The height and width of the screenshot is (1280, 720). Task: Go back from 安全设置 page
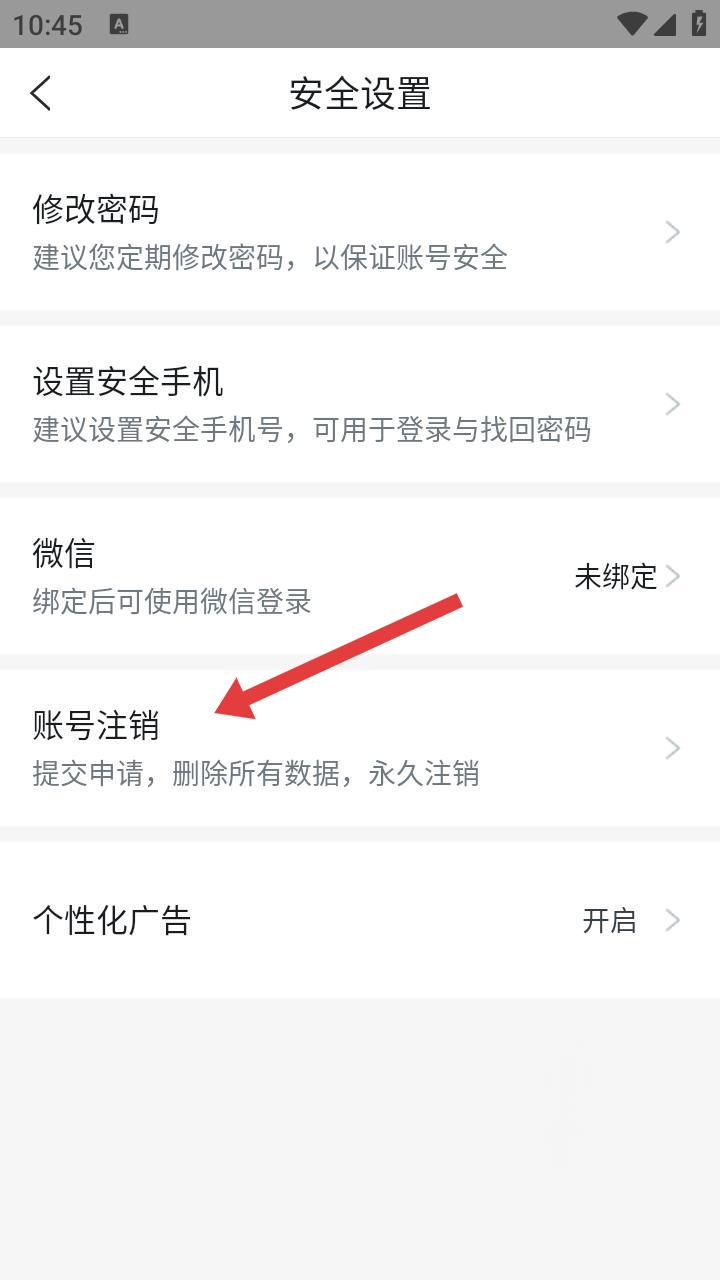pyautogui.click(x=40, y=93)
